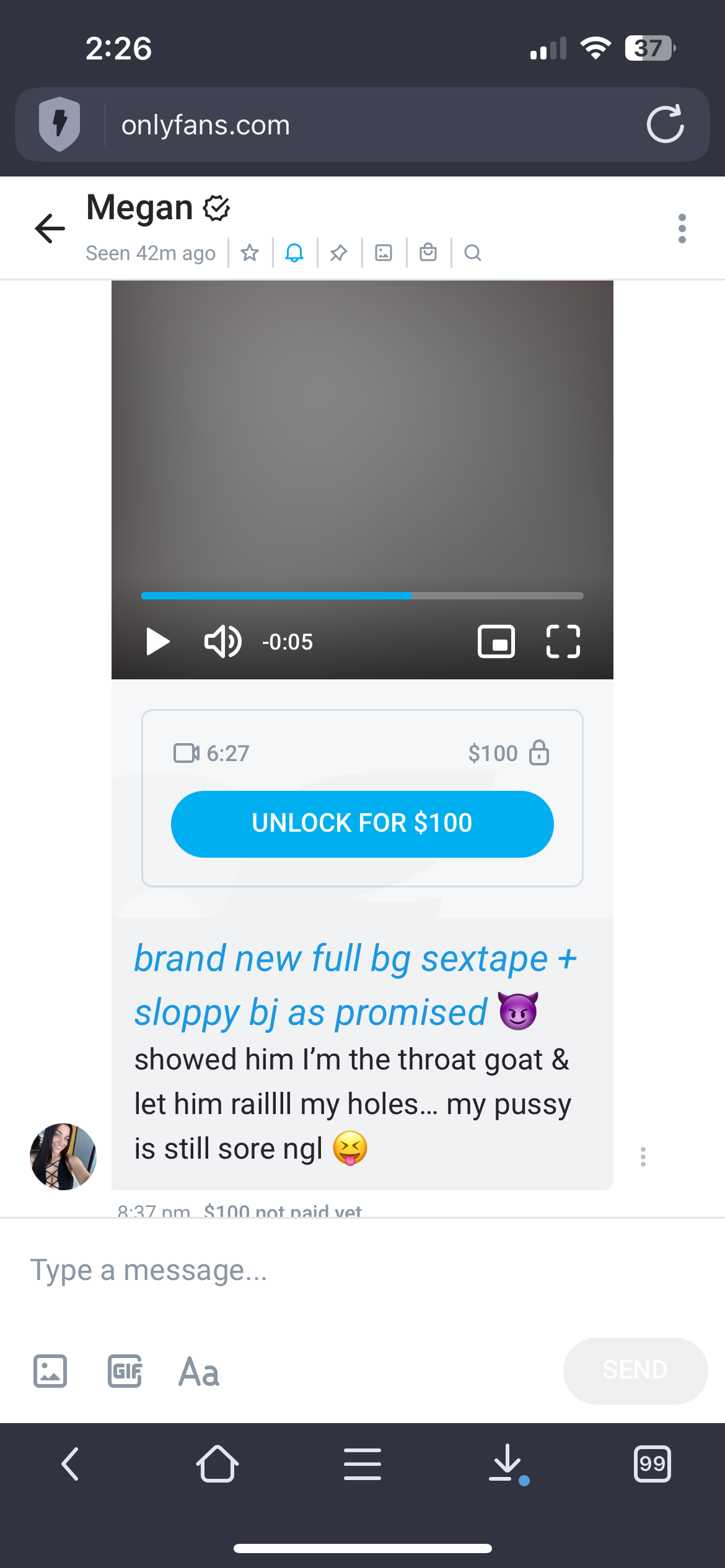Enable picture-in-picture for the video
725x1568 pixels.
[x=496, y=642]
